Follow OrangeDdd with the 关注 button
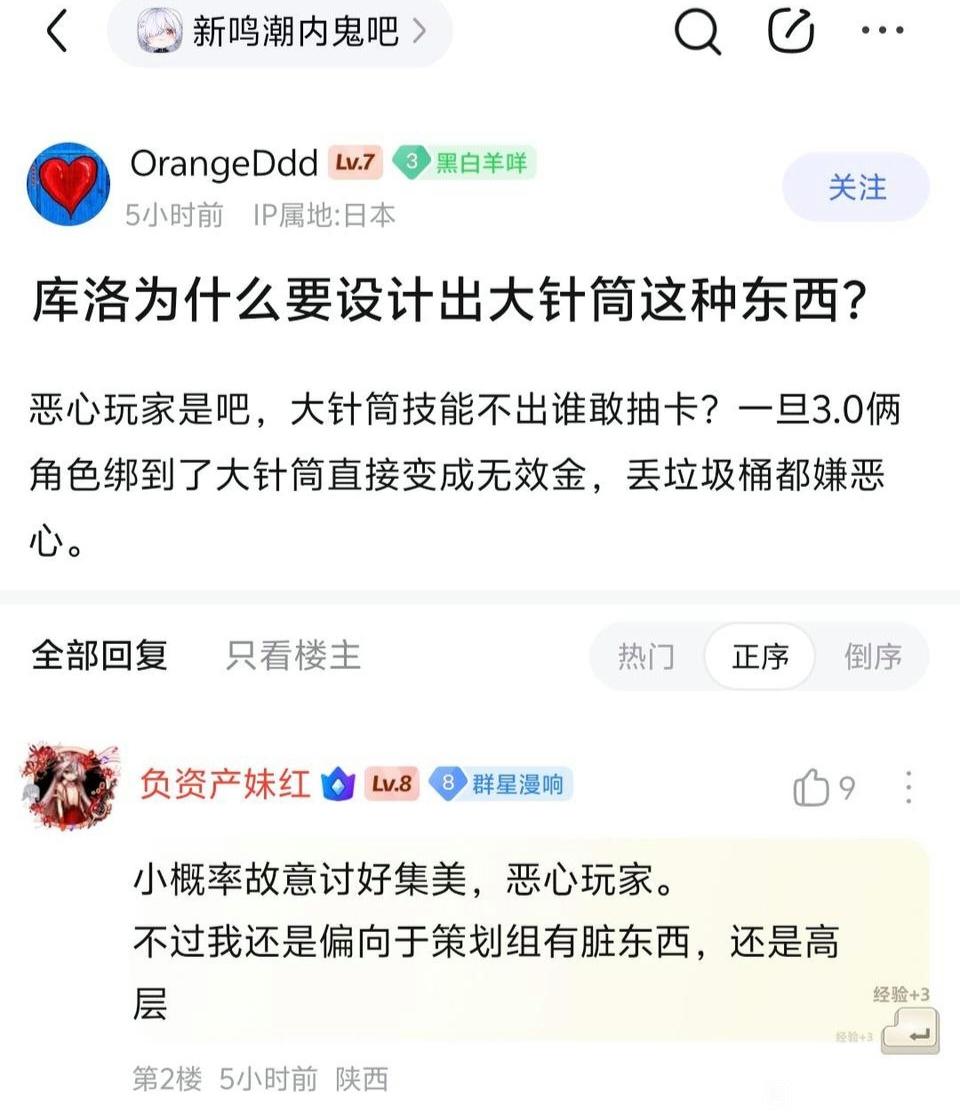This screenshot has height=1120, width=960. [856, 187]
